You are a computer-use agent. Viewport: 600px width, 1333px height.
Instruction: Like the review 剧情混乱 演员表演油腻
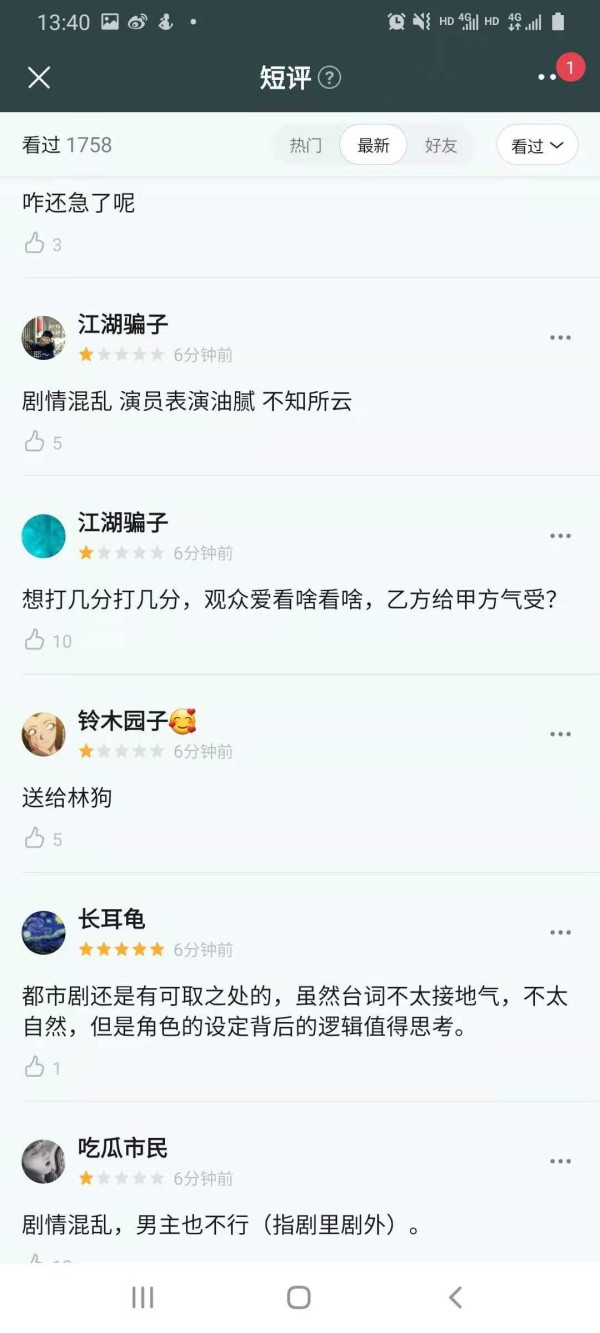click(x=36, y=441)
